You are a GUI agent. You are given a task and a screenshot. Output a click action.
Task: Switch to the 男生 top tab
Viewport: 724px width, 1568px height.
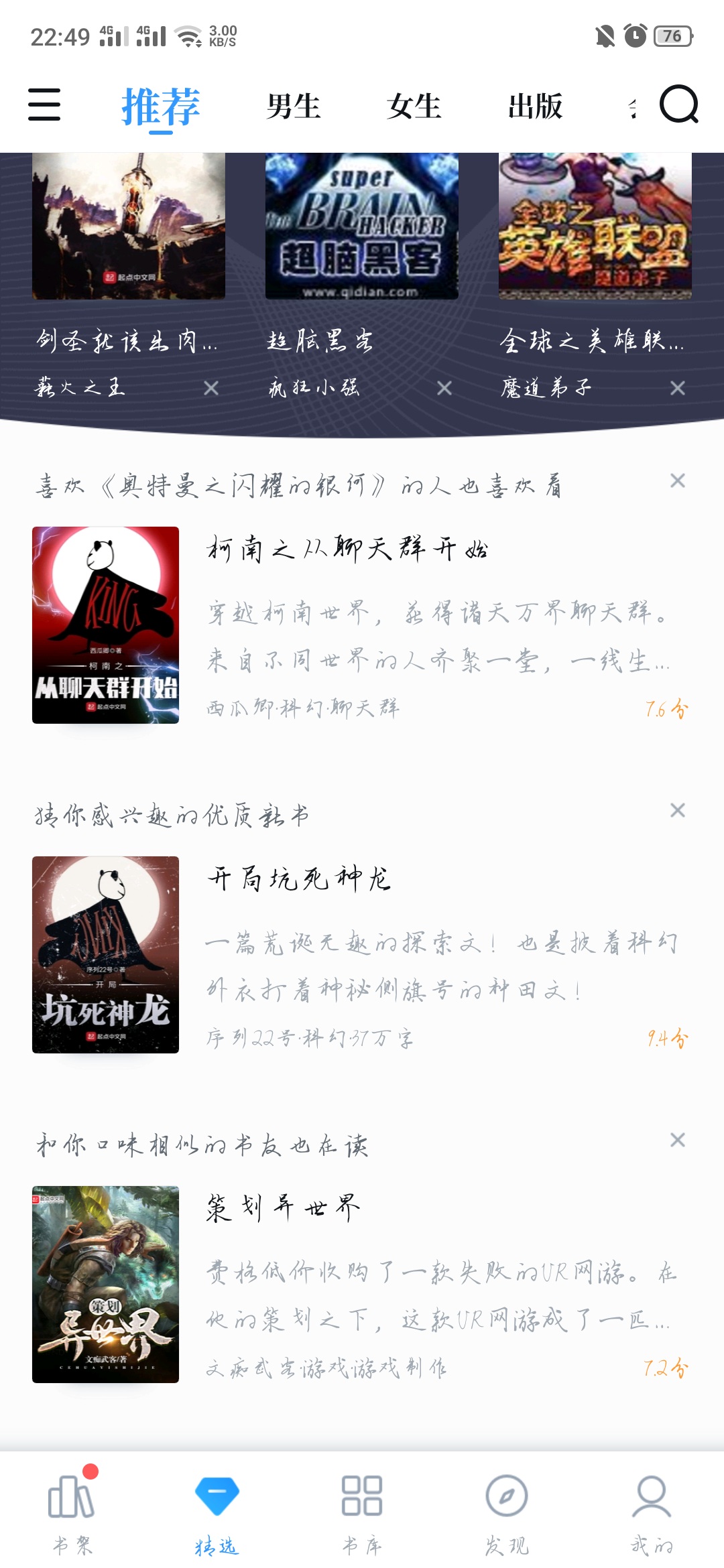pos(294,106)
